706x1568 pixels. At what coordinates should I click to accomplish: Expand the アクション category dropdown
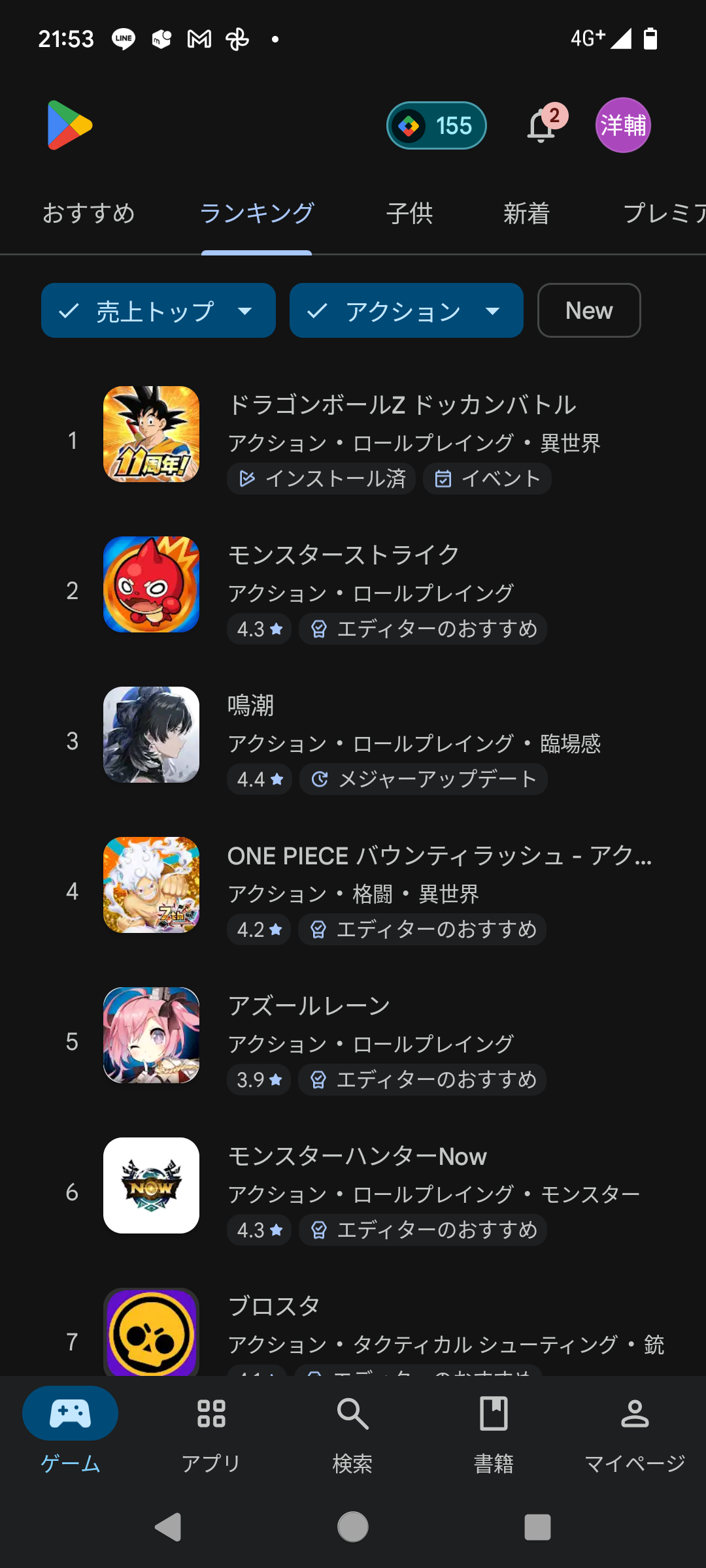(406, 311)
